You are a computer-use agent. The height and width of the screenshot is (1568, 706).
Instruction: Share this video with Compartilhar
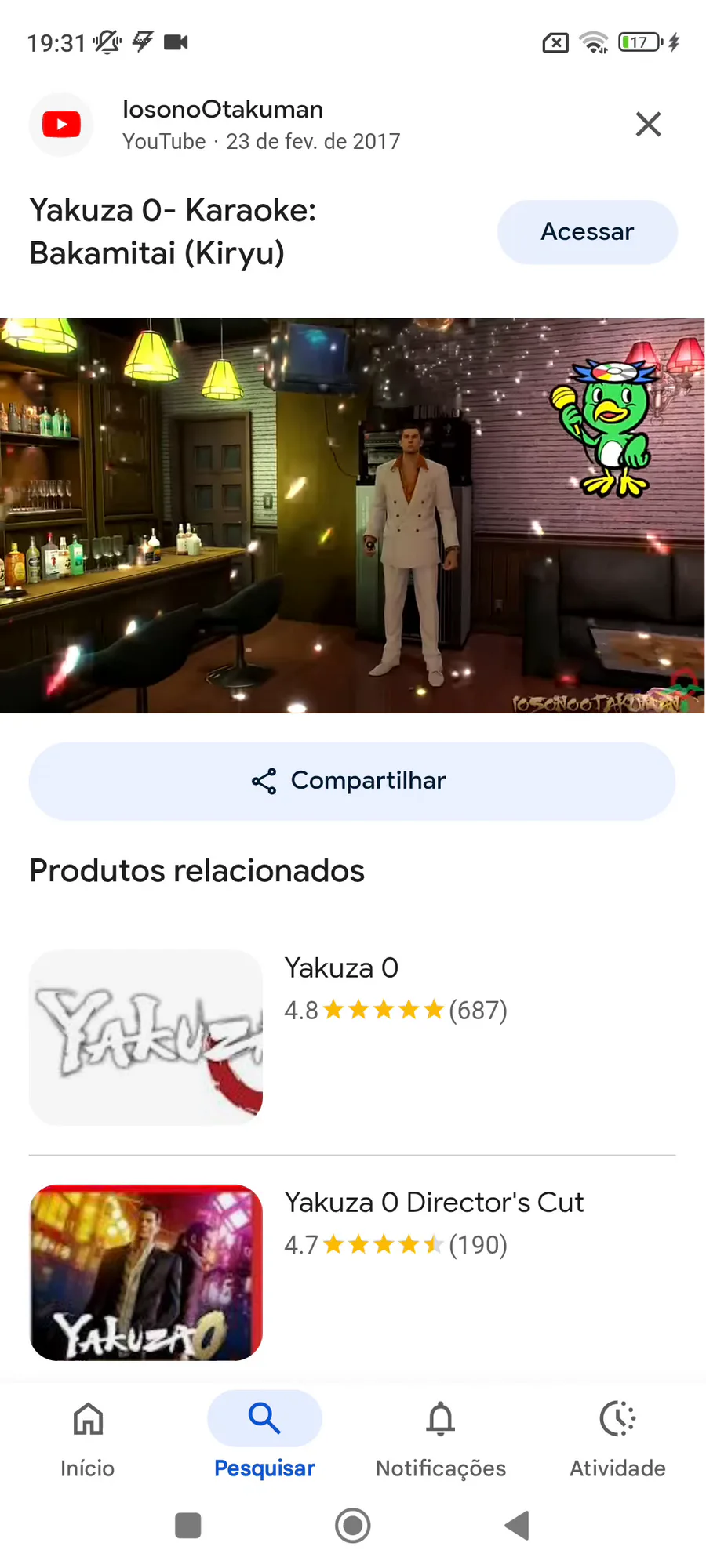point(352,781)
